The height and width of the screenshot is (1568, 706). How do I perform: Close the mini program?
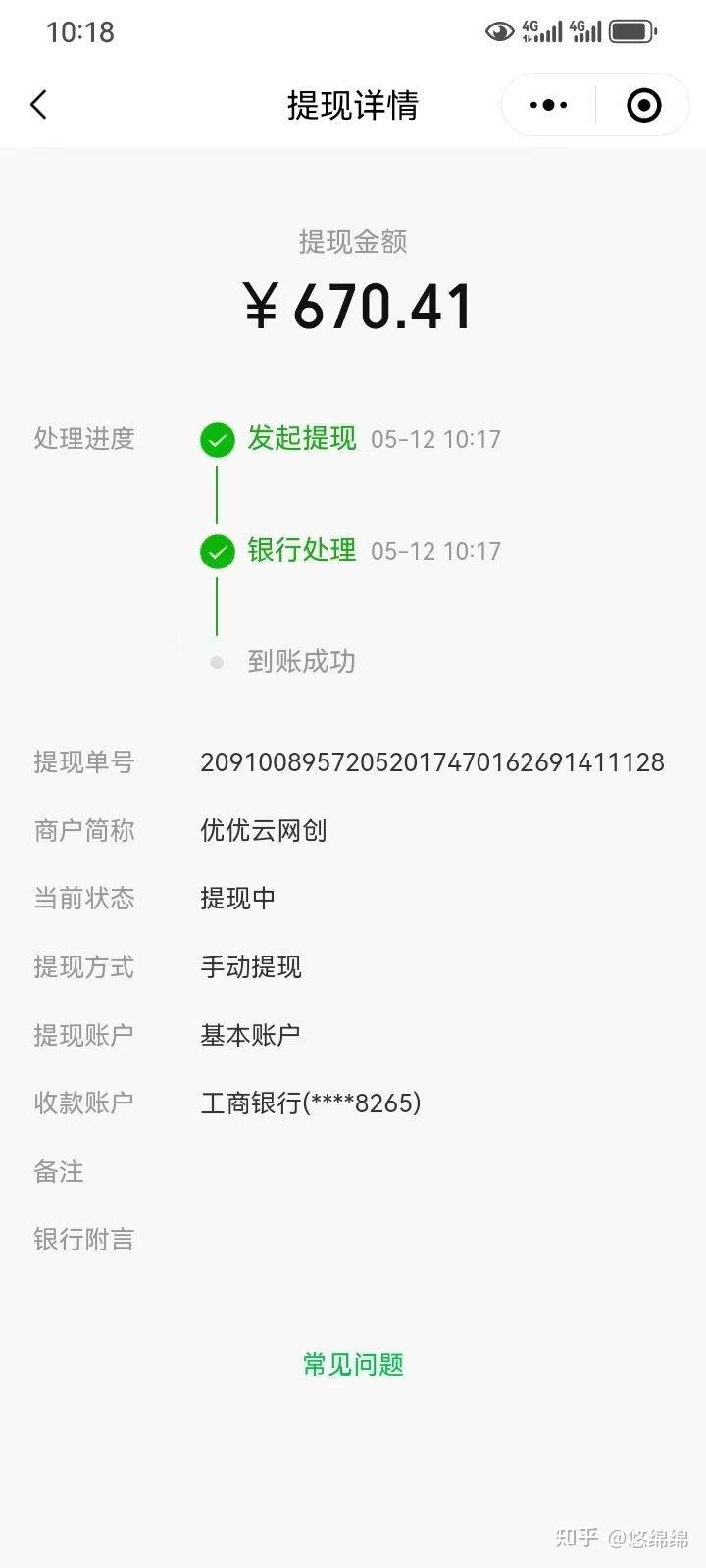coord(643,105)
